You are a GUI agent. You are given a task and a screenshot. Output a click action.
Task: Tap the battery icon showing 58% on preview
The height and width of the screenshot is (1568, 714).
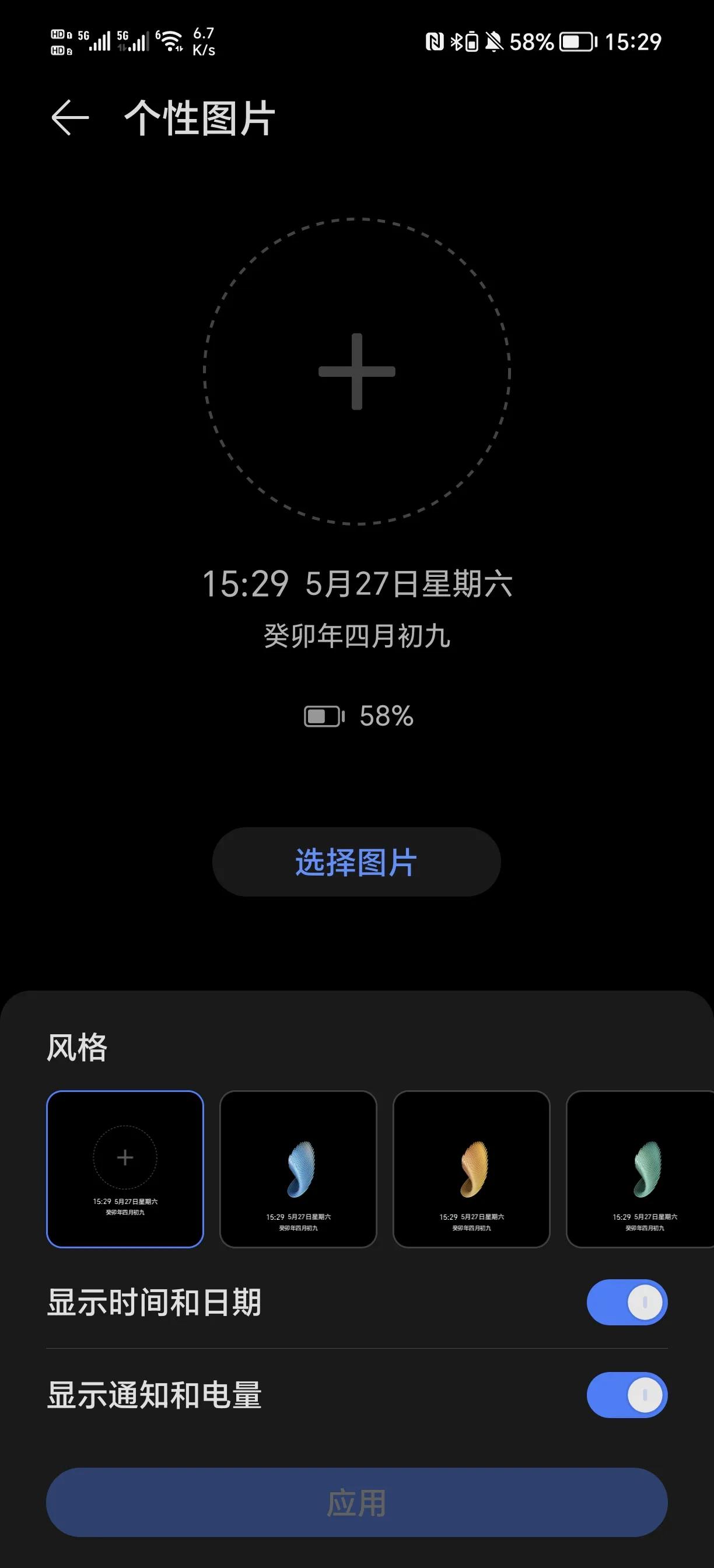click(324, 716)
